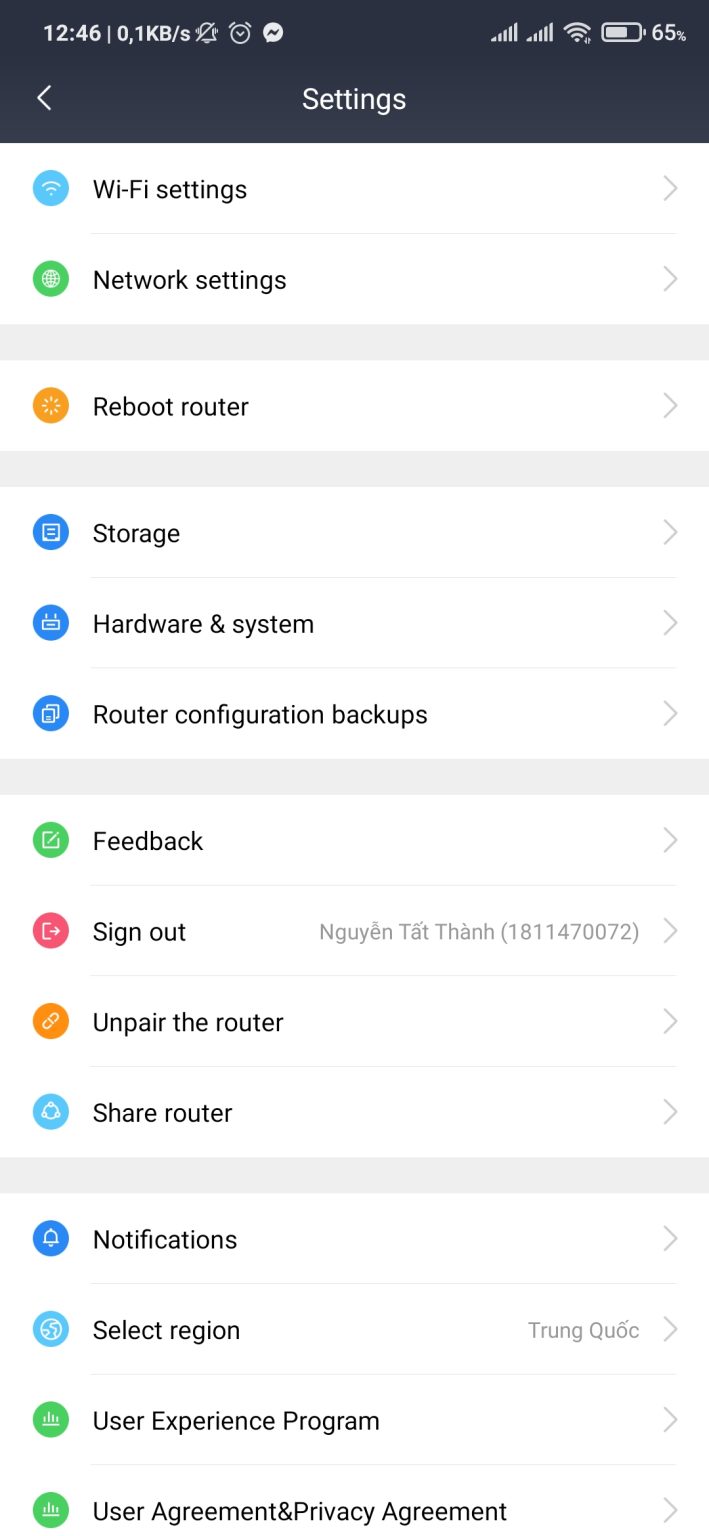Open User Experience Program

click(x=354, y=1421)
